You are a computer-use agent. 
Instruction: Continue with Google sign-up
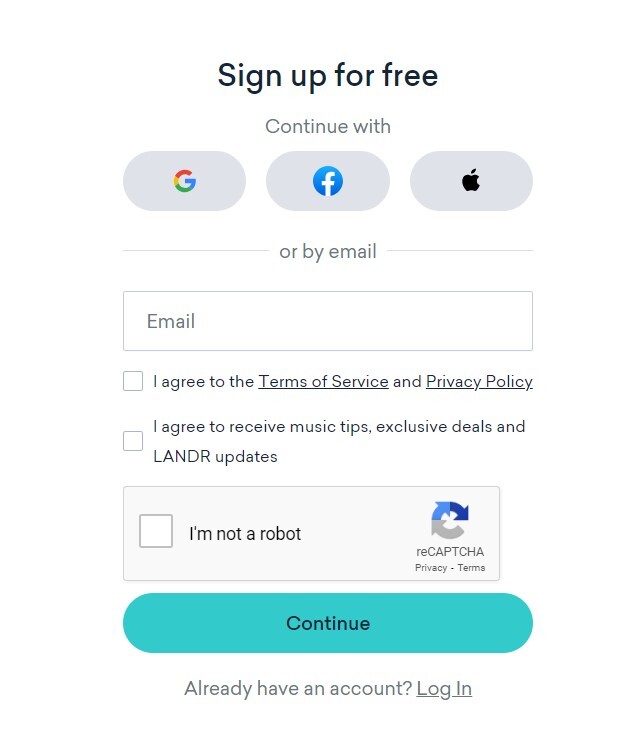pyautogui.click(x=184, y=181)
